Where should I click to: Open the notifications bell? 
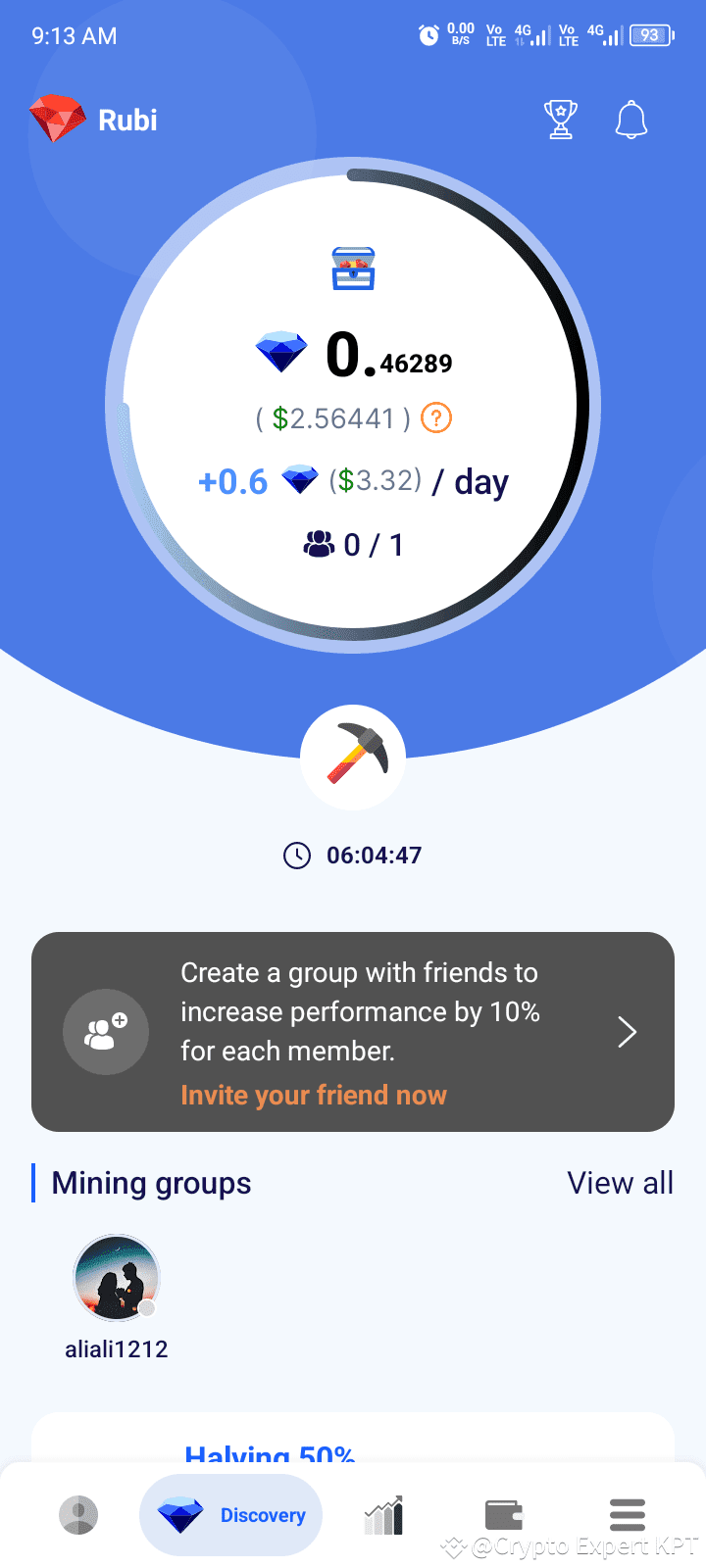631,120
